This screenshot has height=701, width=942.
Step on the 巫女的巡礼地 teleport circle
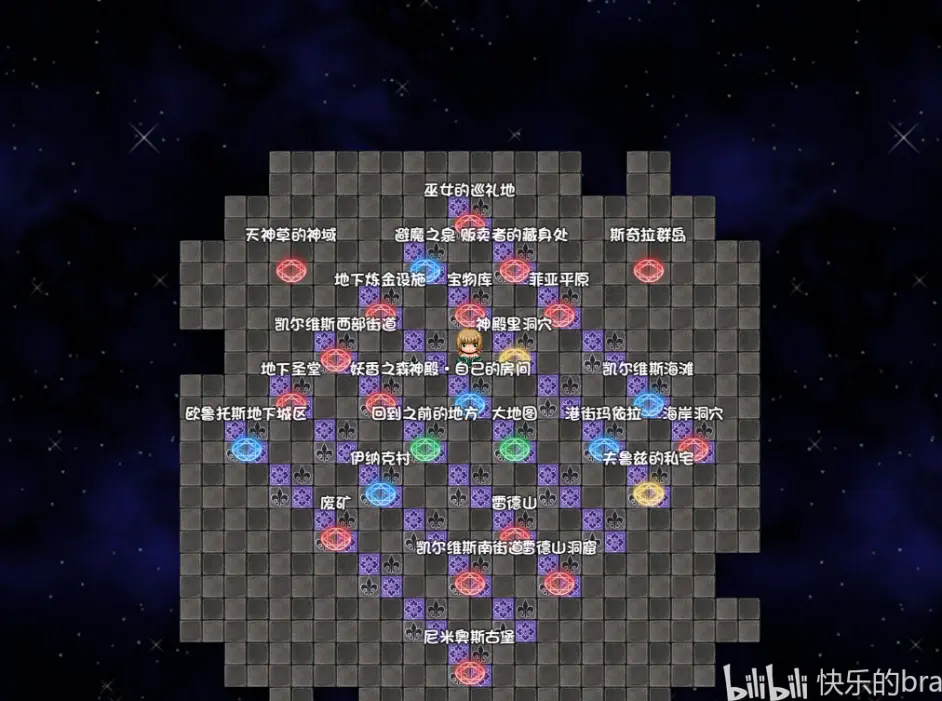470,223
